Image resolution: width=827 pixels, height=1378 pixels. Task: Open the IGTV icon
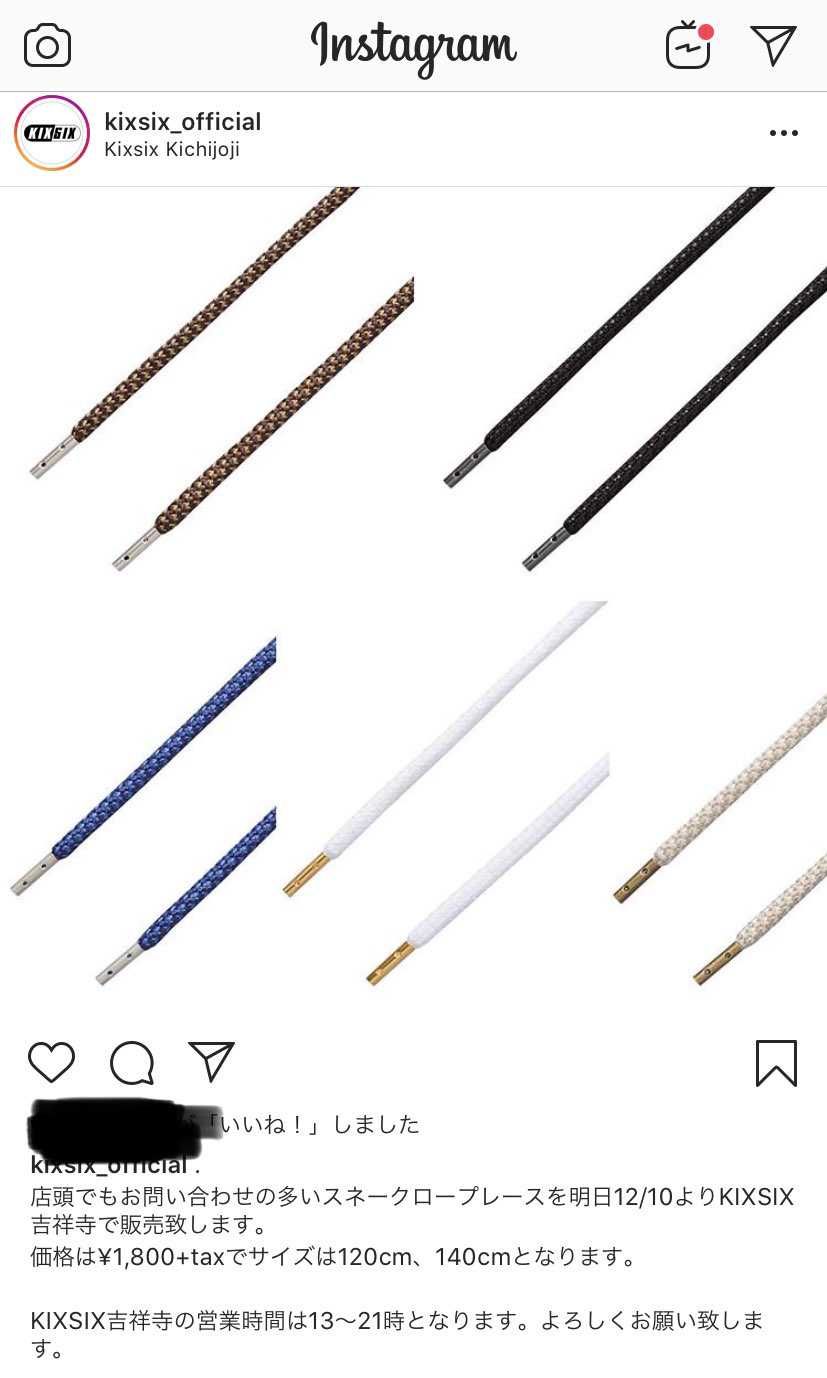tap(689, 45)
